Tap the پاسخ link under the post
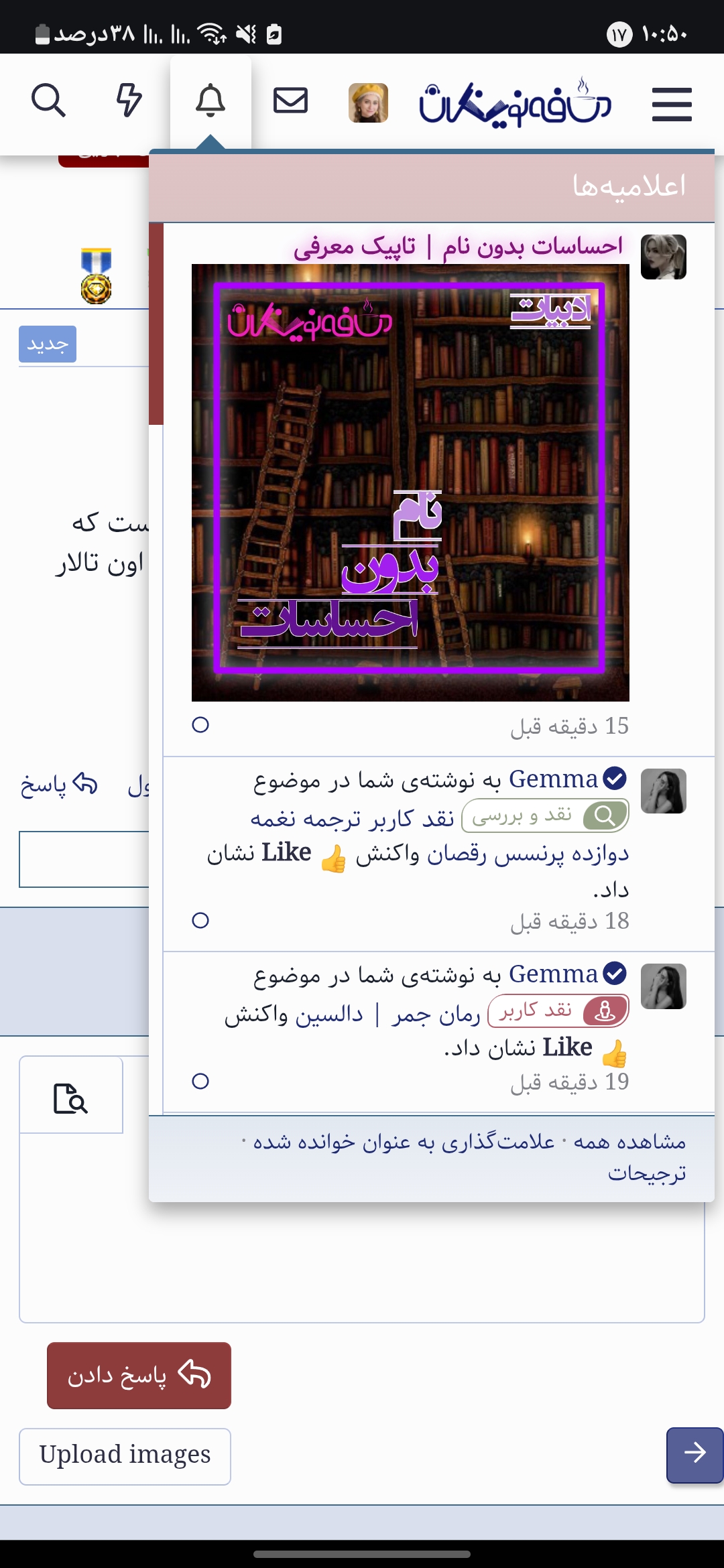724x1568 pixels. click(x=59, y=785)
